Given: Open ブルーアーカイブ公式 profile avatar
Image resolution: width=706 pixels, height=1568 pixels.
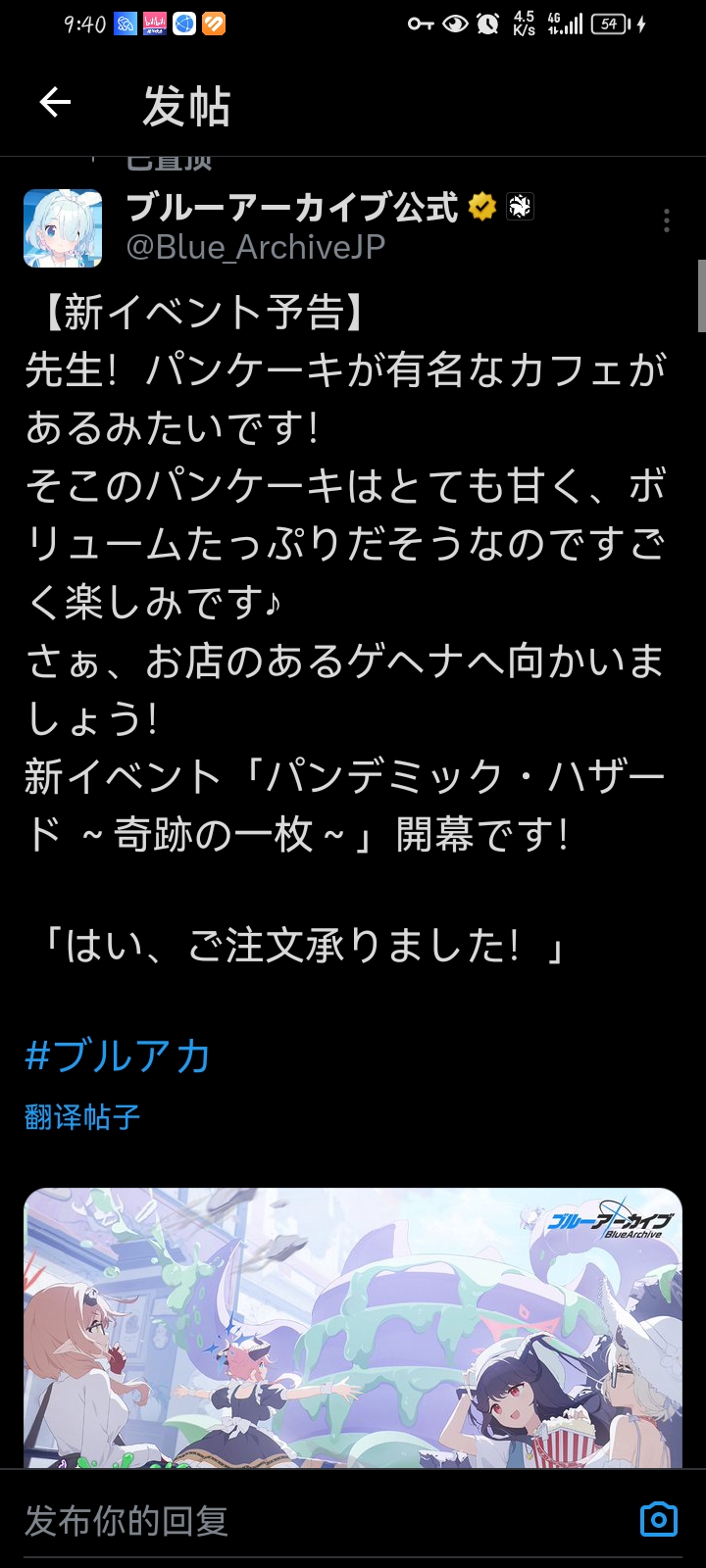Looking at the screenshot, I should pyautogui.click(x=63, y=228).
